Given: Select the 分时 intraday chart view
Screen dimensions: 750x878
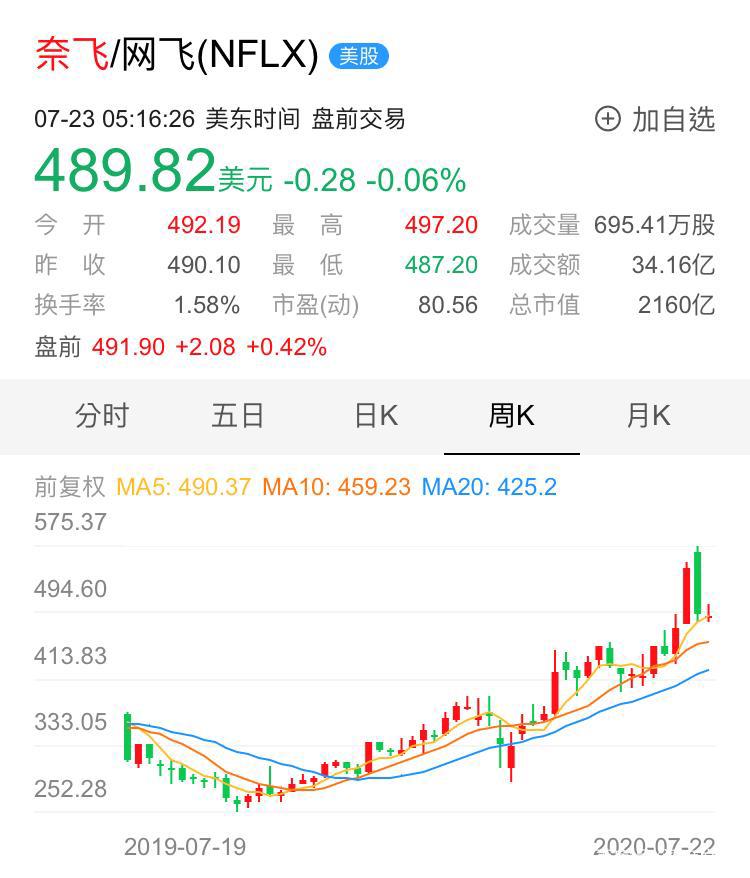Looking at the screenshot, I should point(99,416).
